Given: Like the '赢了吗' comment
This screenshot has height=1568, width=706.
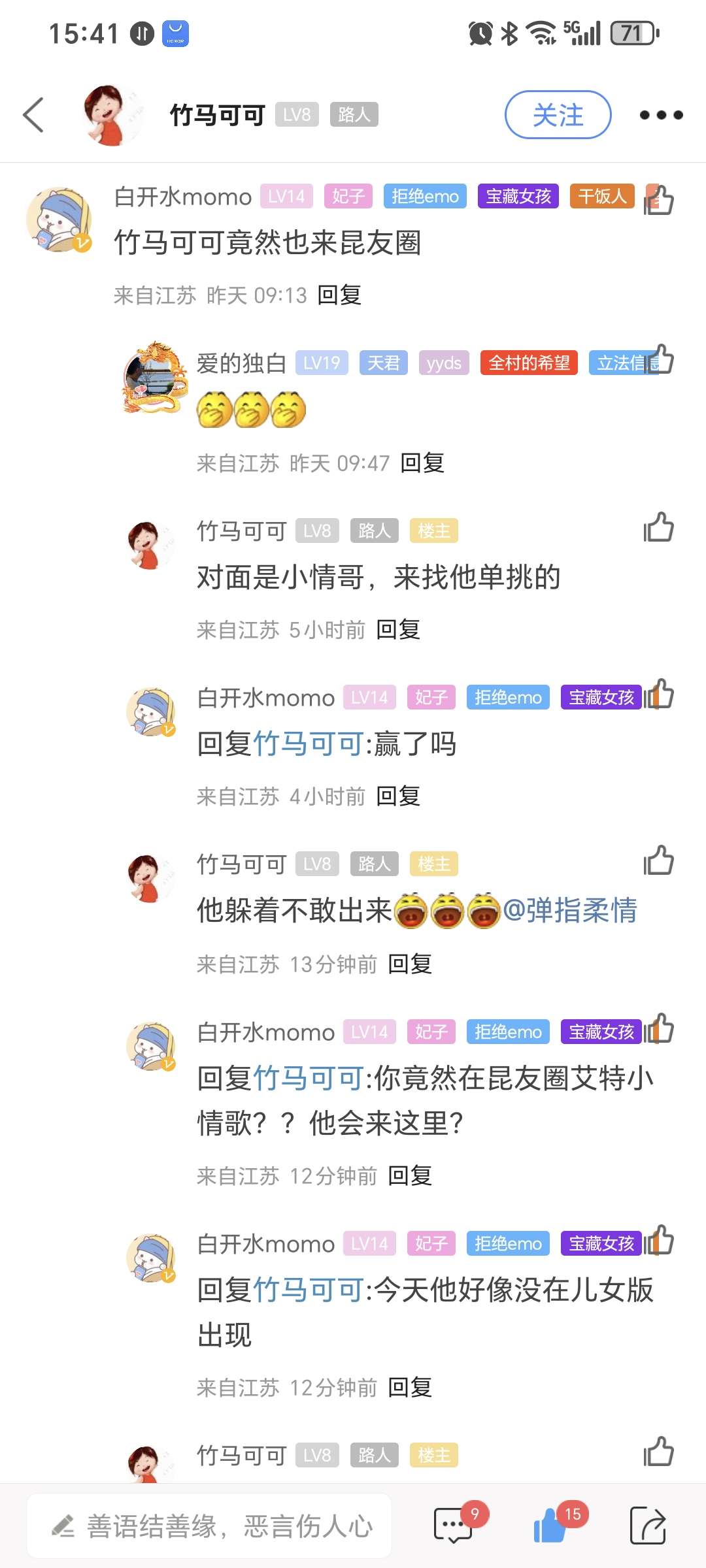Looking at the screenshot, I should point(659,694).
